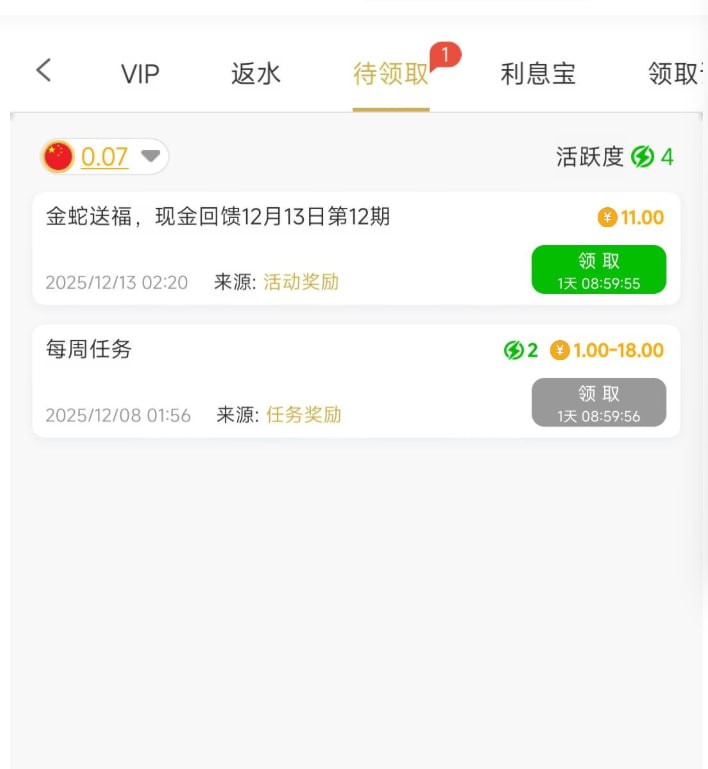
Task: Tap 领取 for the 每周任务 reward
Action: [598, 403]
